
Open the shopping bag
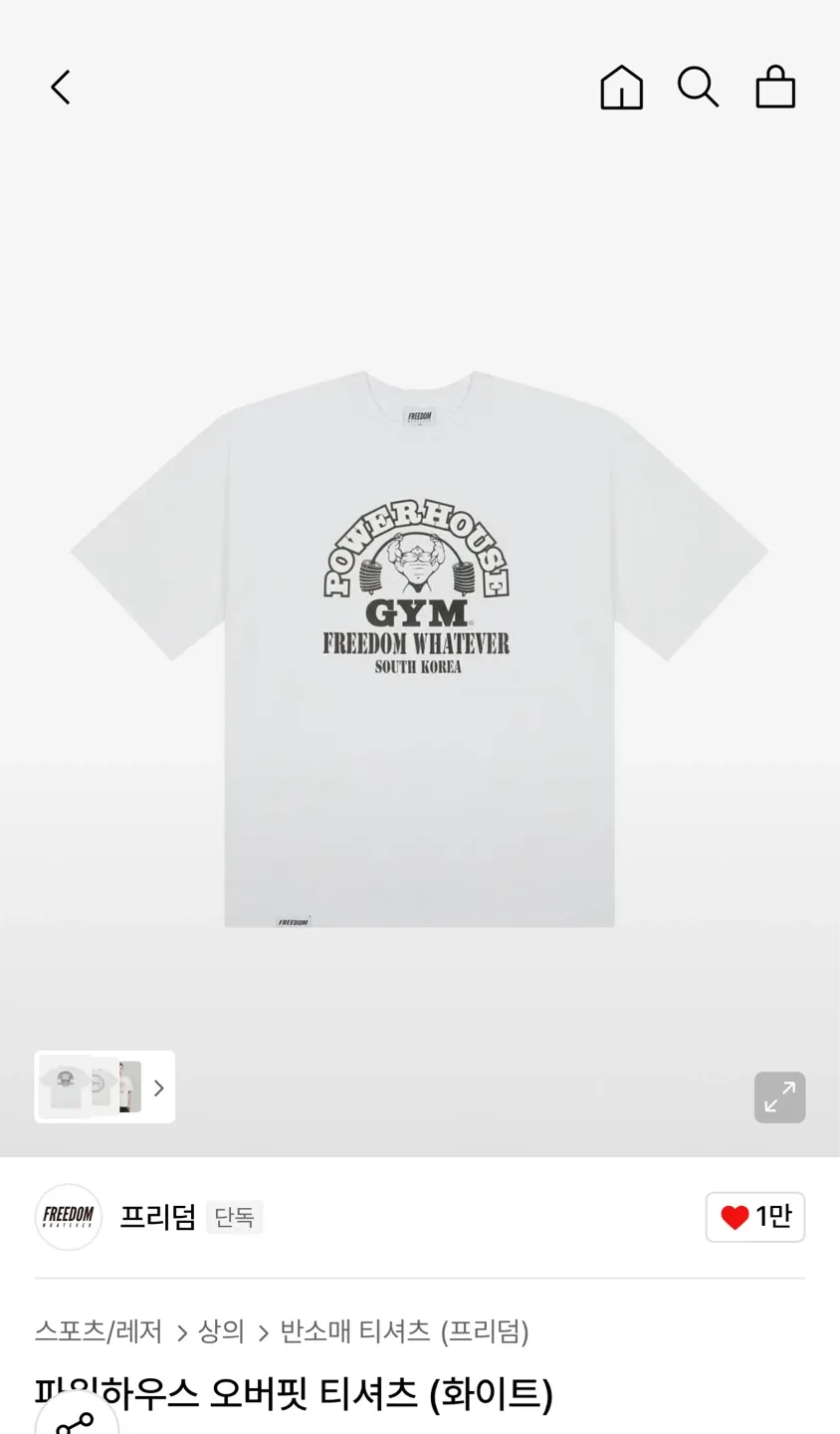coord(775,88)
